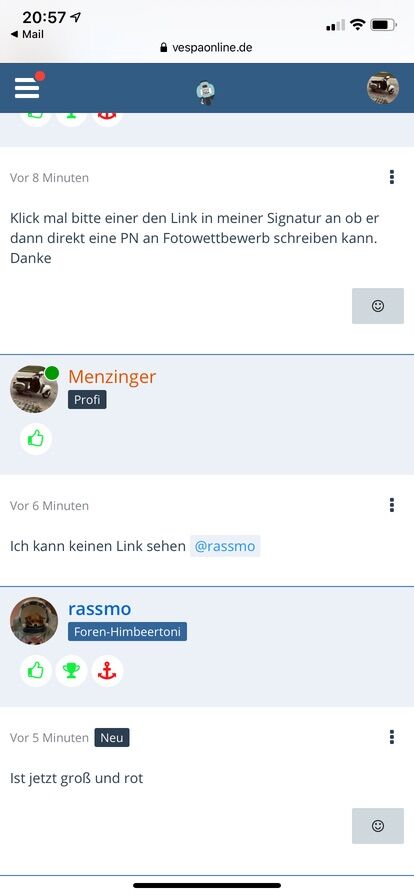The height and width of the screenshot is (896, 414).
Task: Tap thumbs-up badge under Menzinger
Action: 36,439
